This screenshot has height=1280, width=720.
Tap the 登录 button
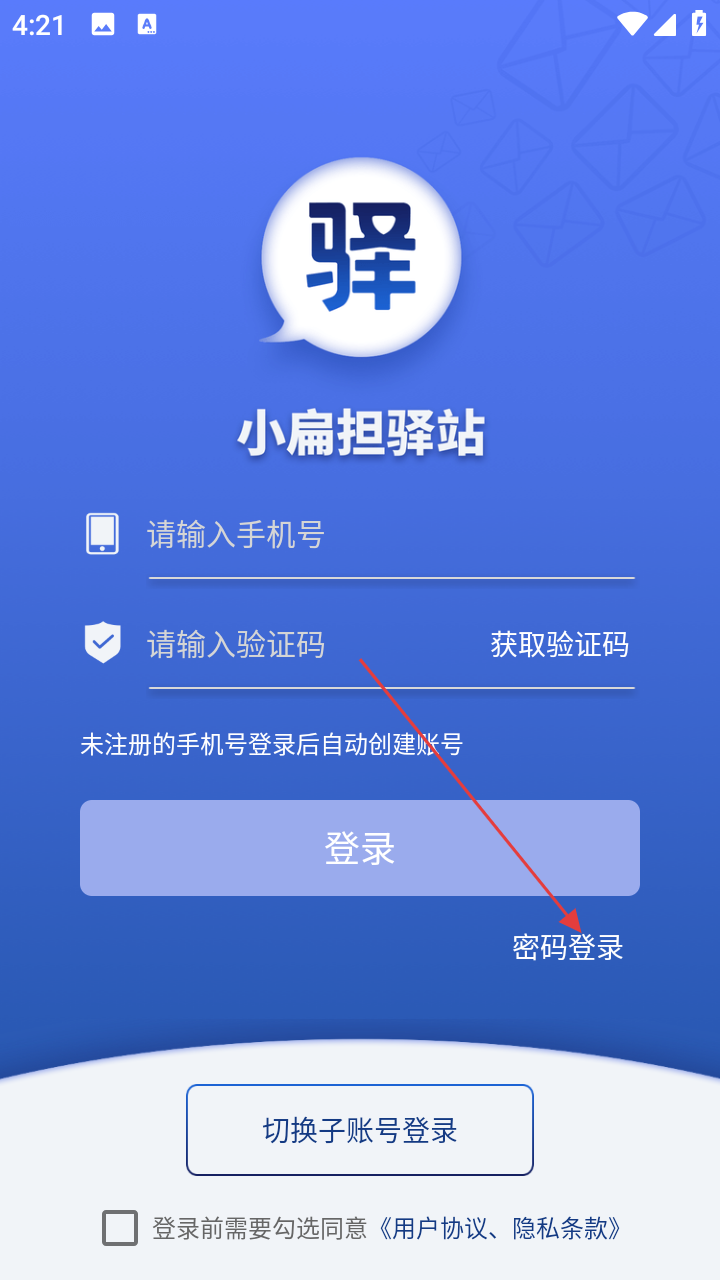coord(360,848)
